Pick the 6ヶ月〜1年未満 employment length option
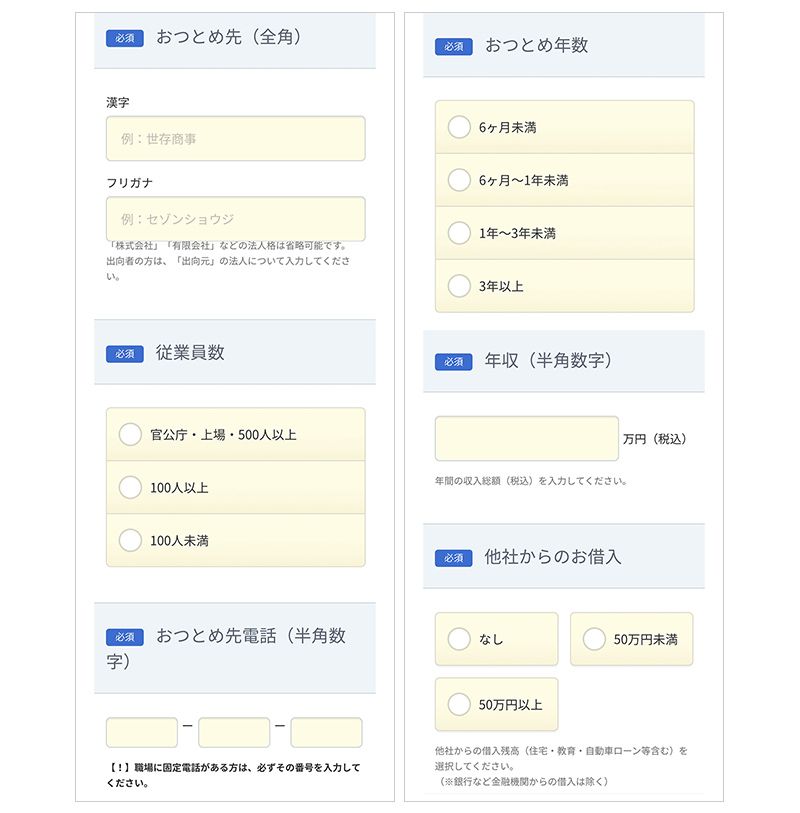Viewport: 800px width, 813px height. (x=459, y=179)
